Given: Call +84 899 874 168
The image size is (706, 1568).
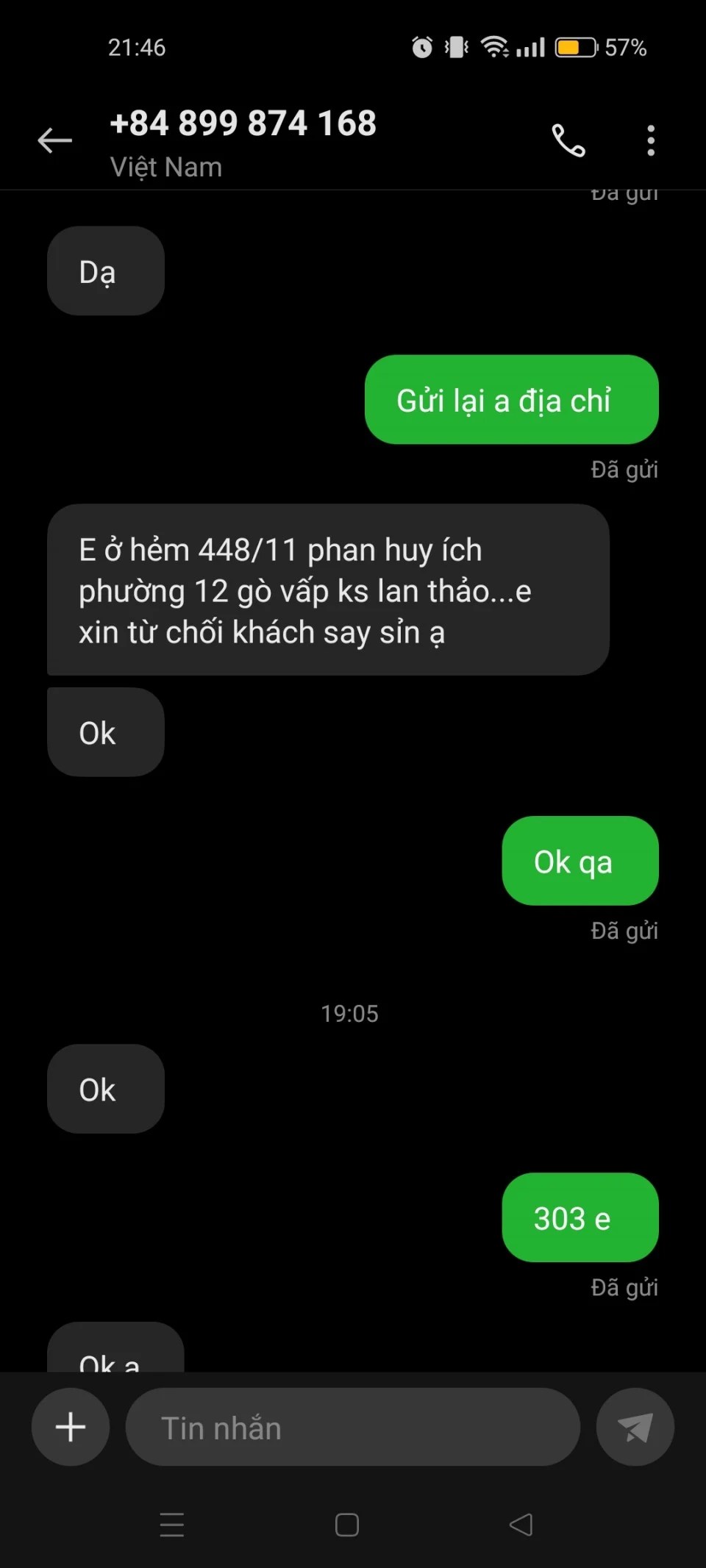Looking at the screenshot, I should click(568, 140).
